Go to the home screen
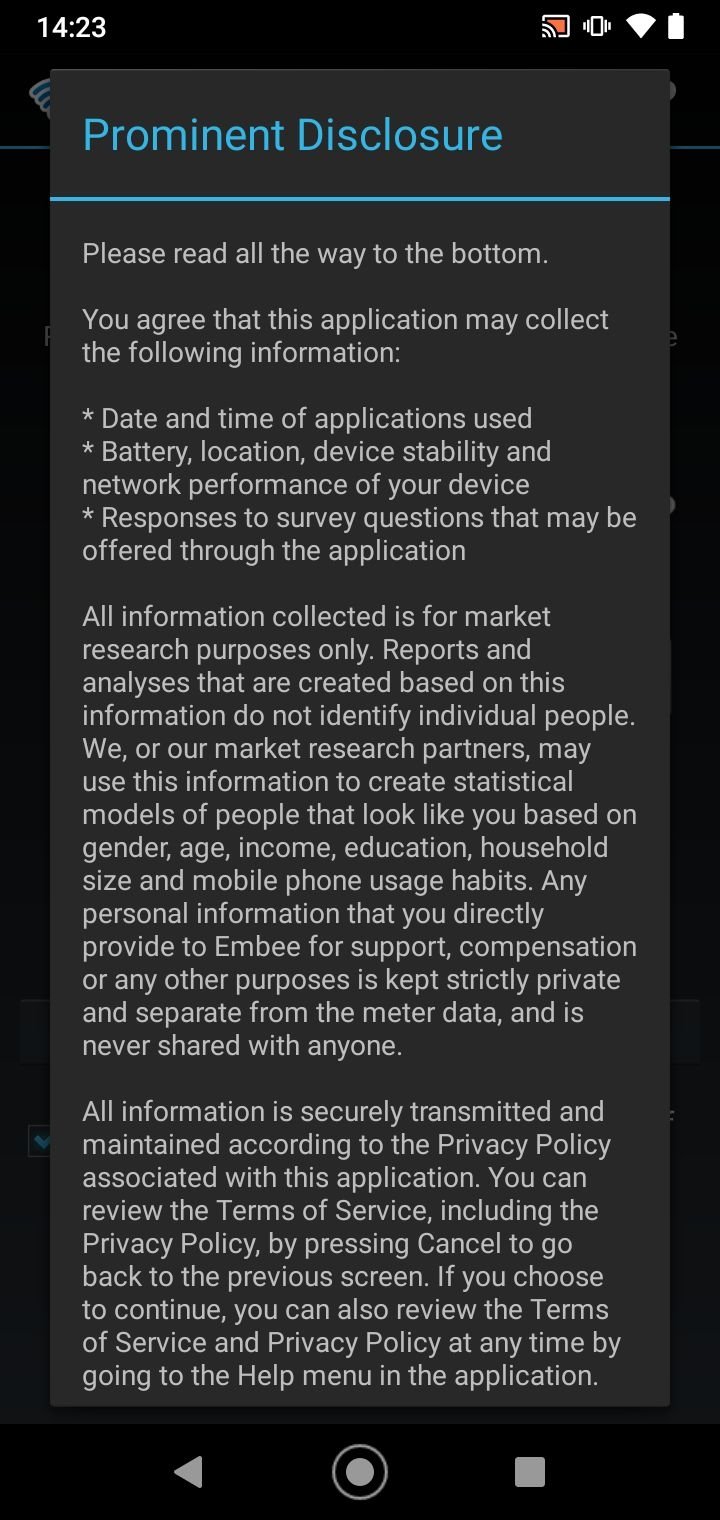Image resolution: width=720 pixels, height=1520 pixels. coord(360,1471)
